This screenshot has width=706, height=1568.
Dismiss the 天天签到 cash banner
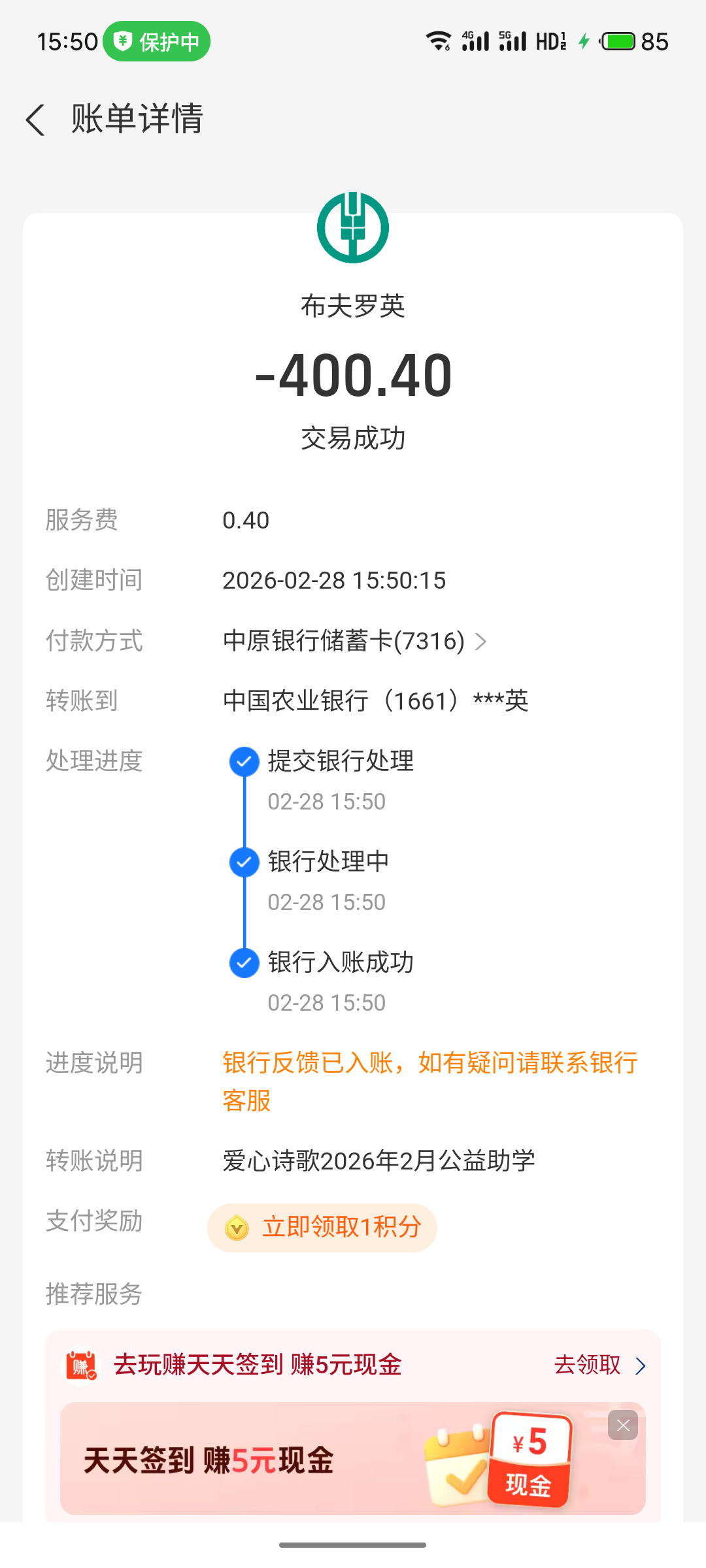pos(623,1426)
